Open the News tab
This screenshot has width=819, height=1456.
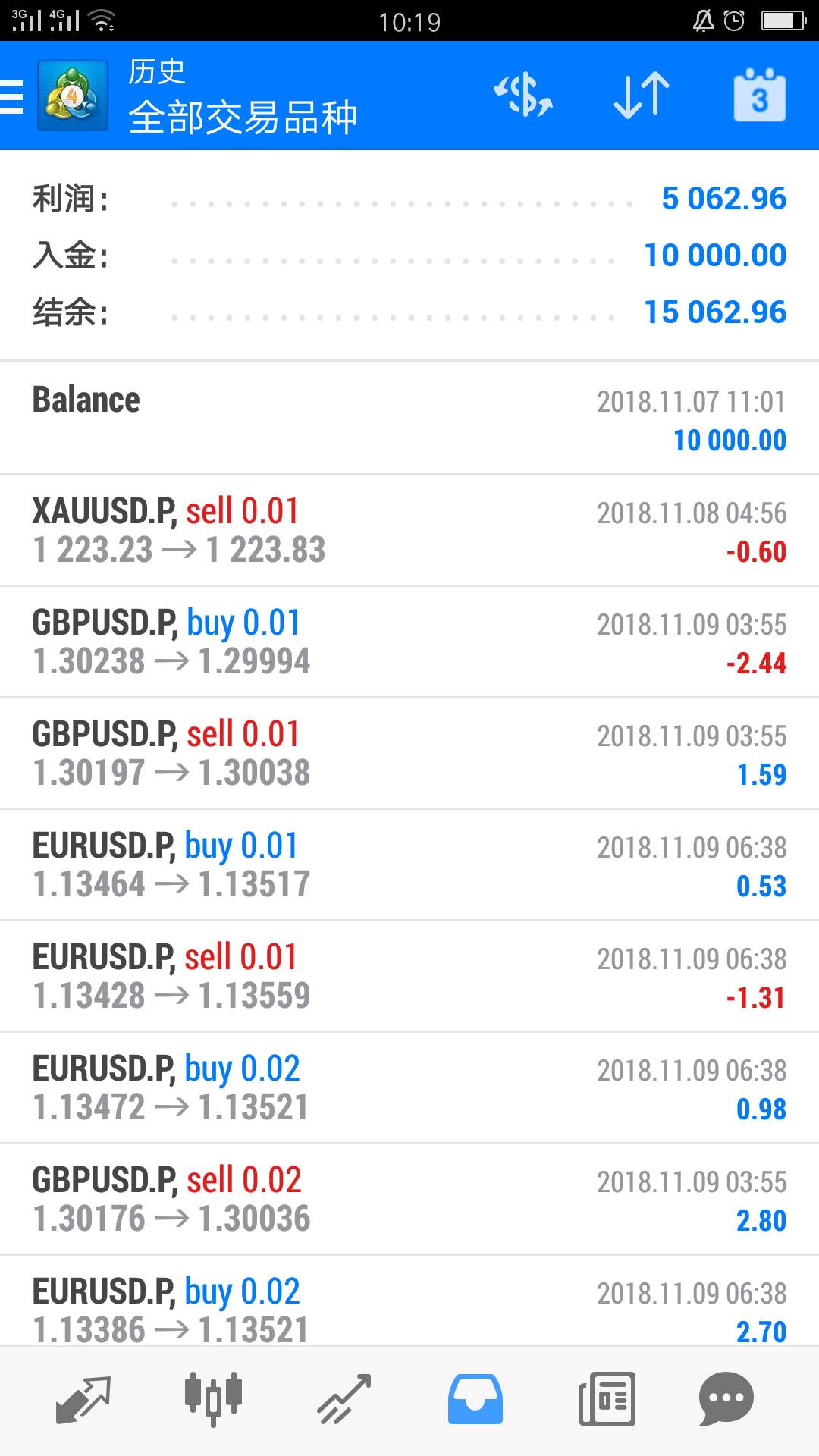coord(607,1399)
